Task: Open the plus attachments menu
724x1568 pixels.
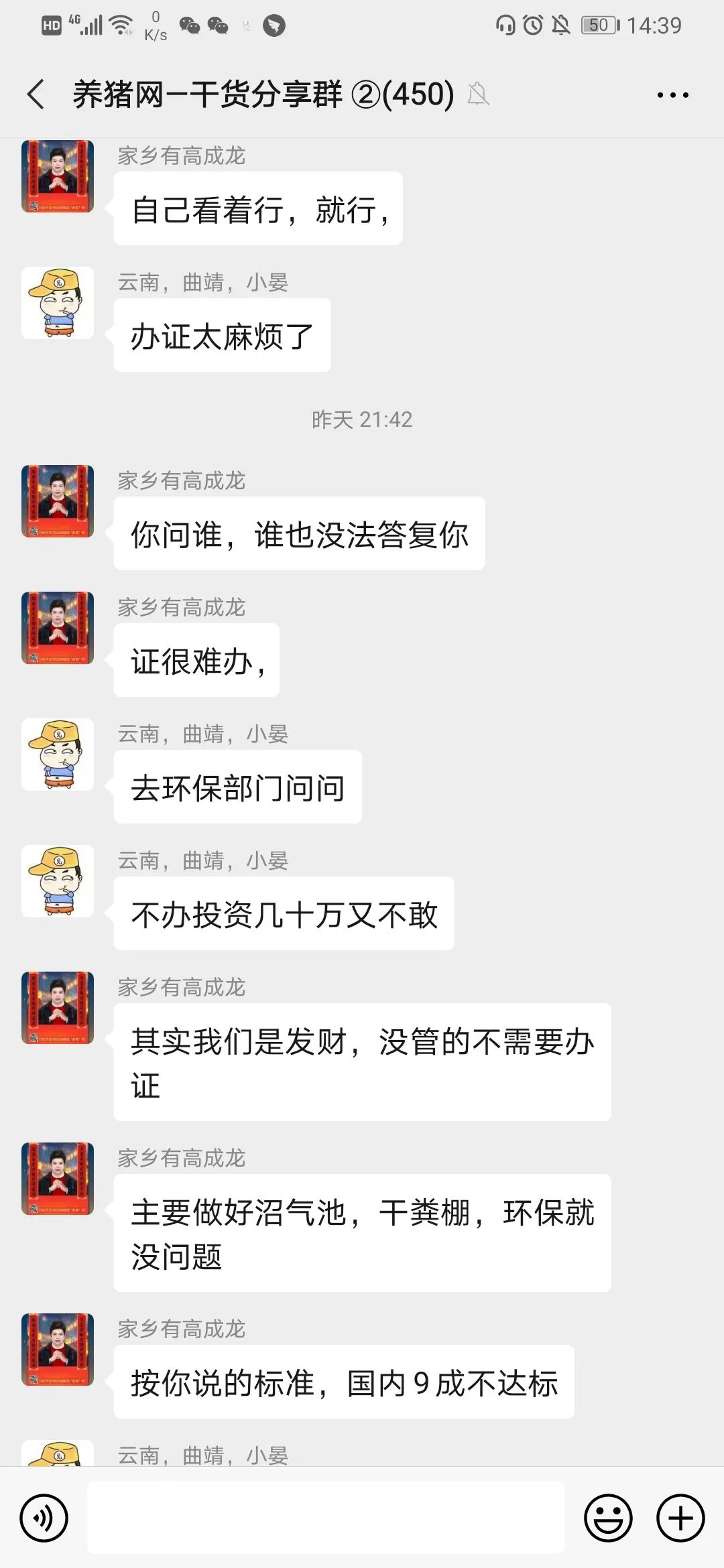Action: [680, 1518]
